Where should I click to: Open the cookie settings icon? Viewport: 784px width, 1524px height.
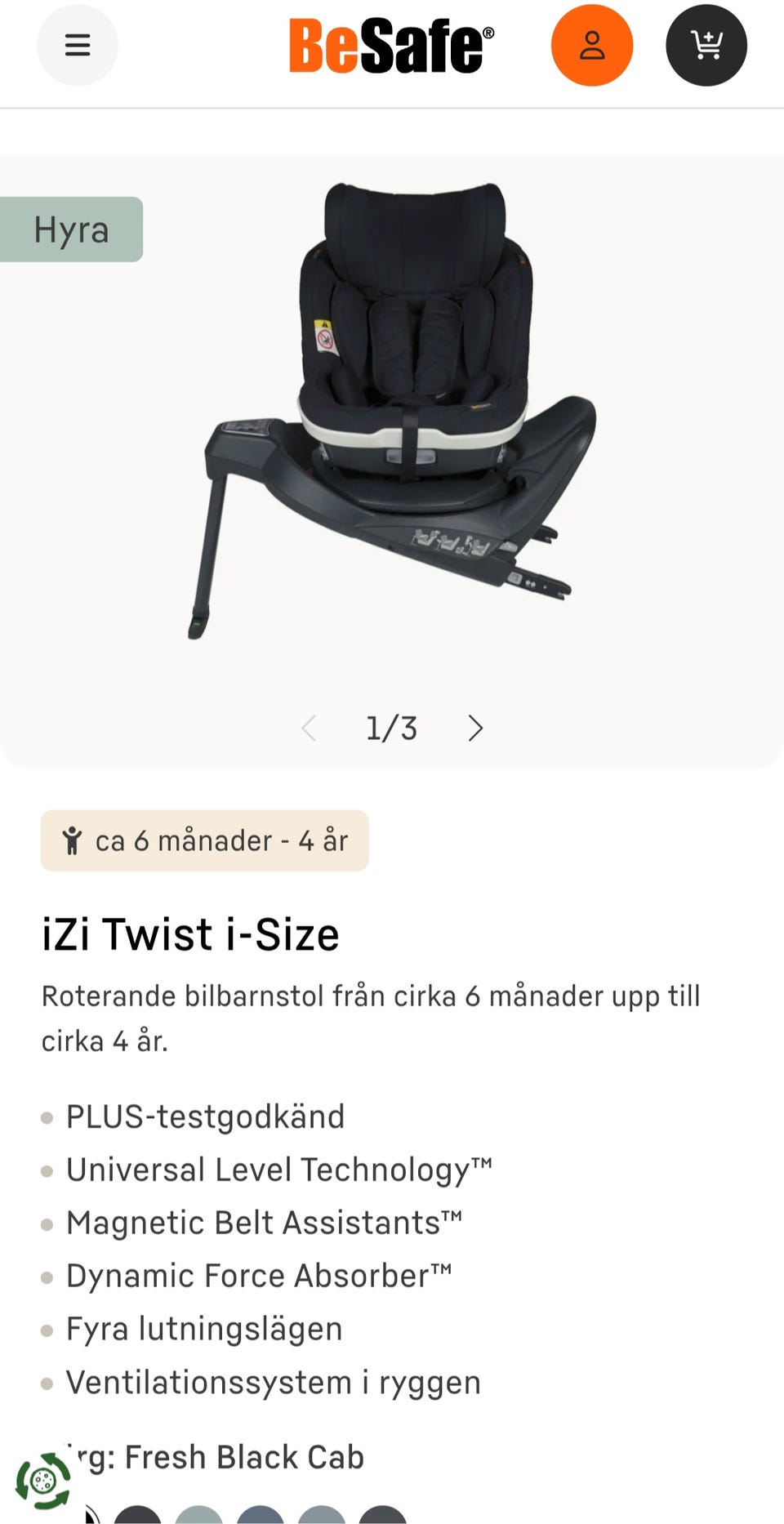(x=43, y=1480)
